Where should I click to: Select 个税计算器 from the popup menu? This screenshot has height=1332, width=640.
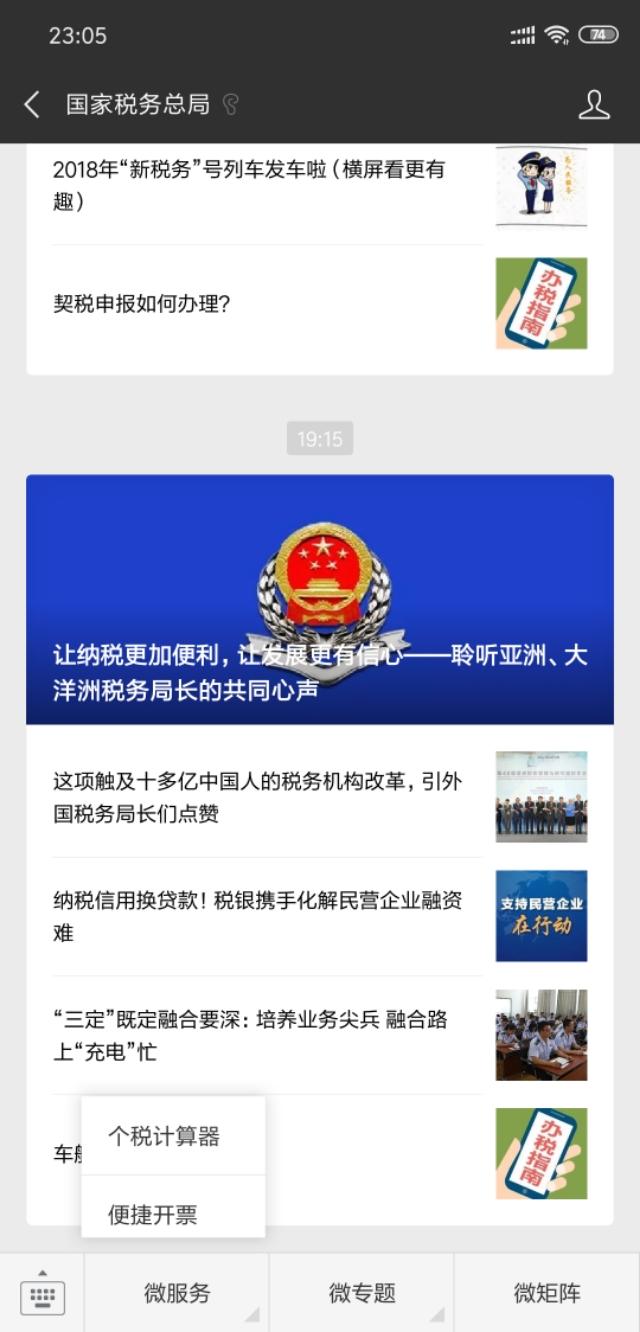click(164, 1136)
